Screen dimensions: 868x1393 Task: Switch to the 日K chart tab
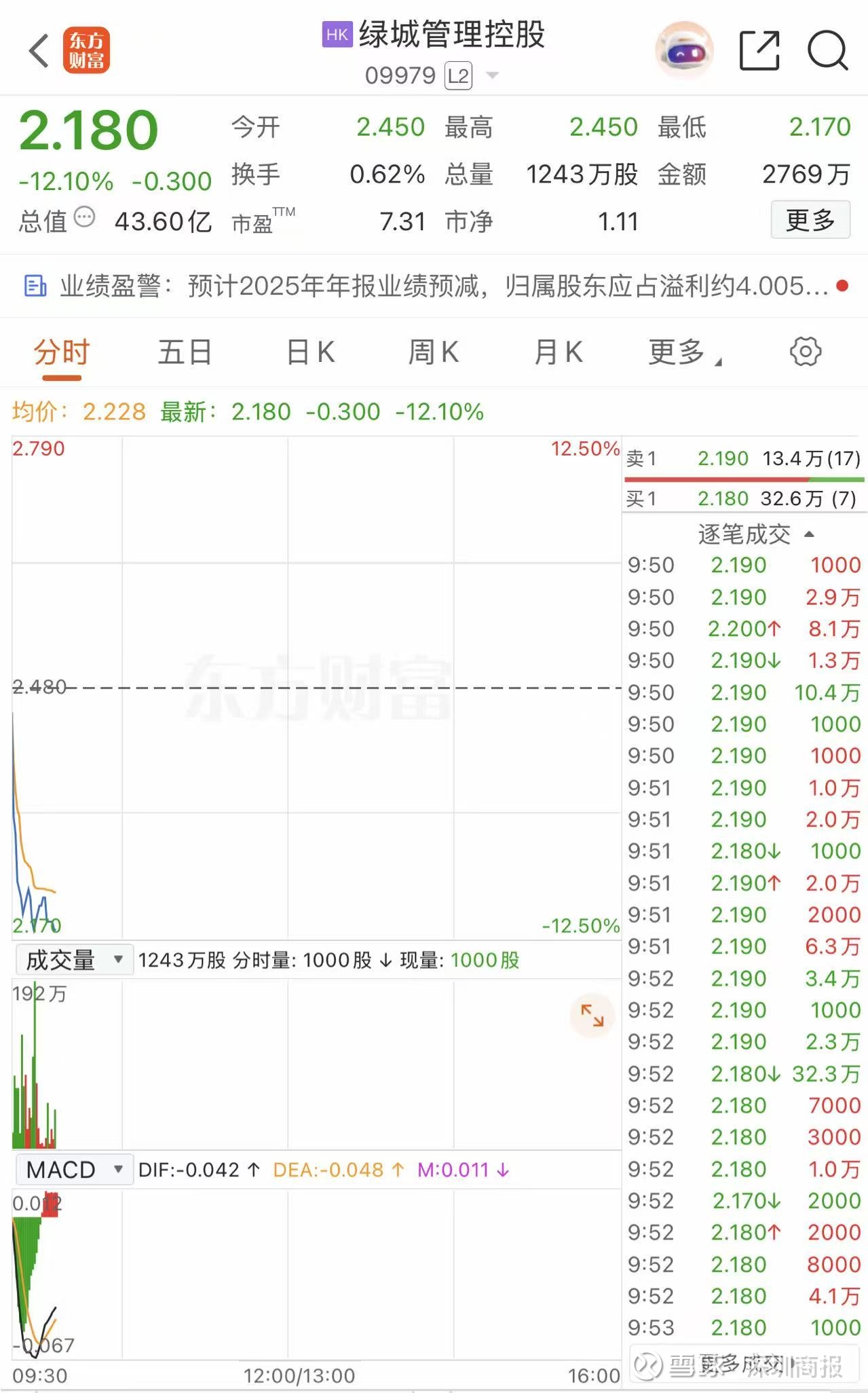(x=311, y=352)
